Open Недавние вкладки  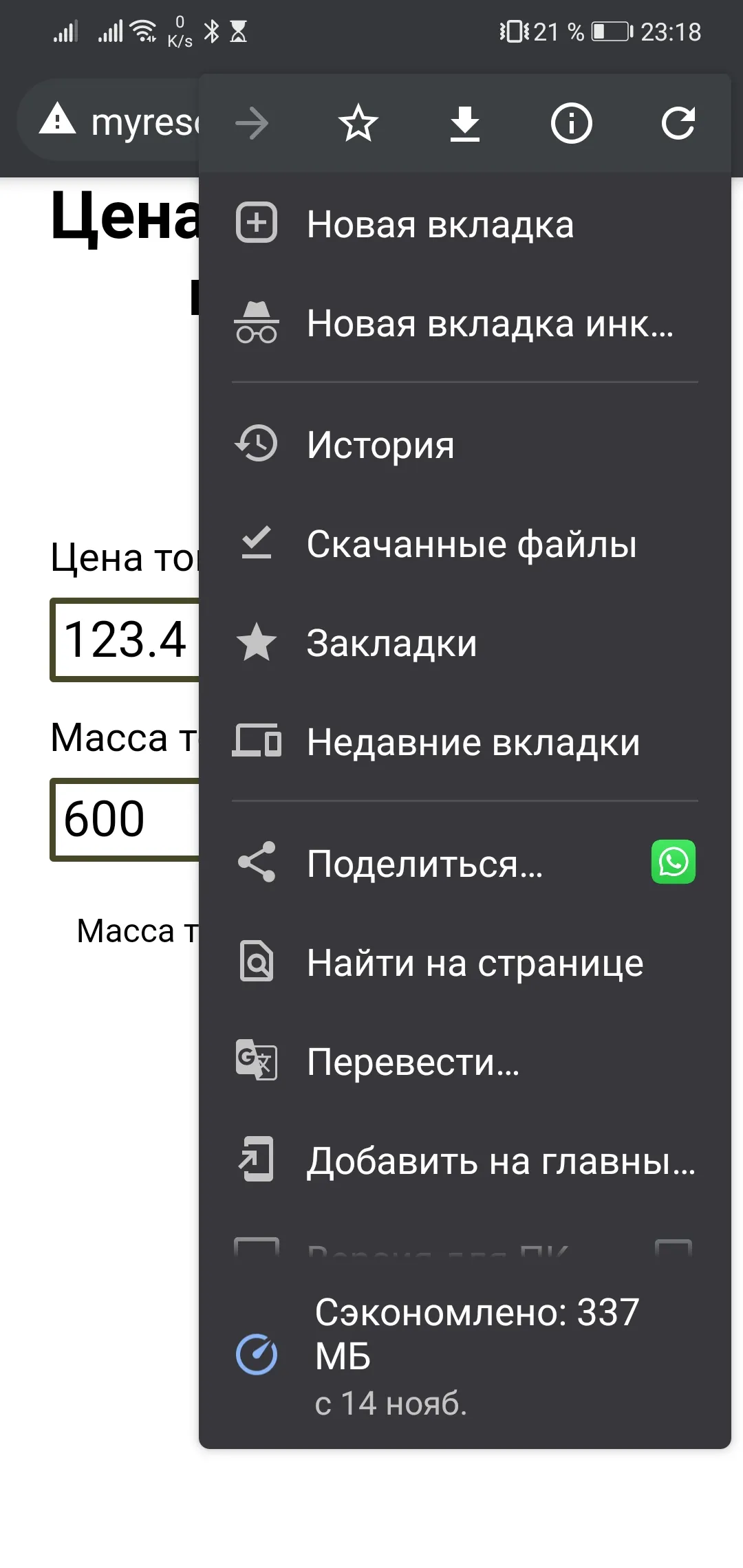pos(465,741)
